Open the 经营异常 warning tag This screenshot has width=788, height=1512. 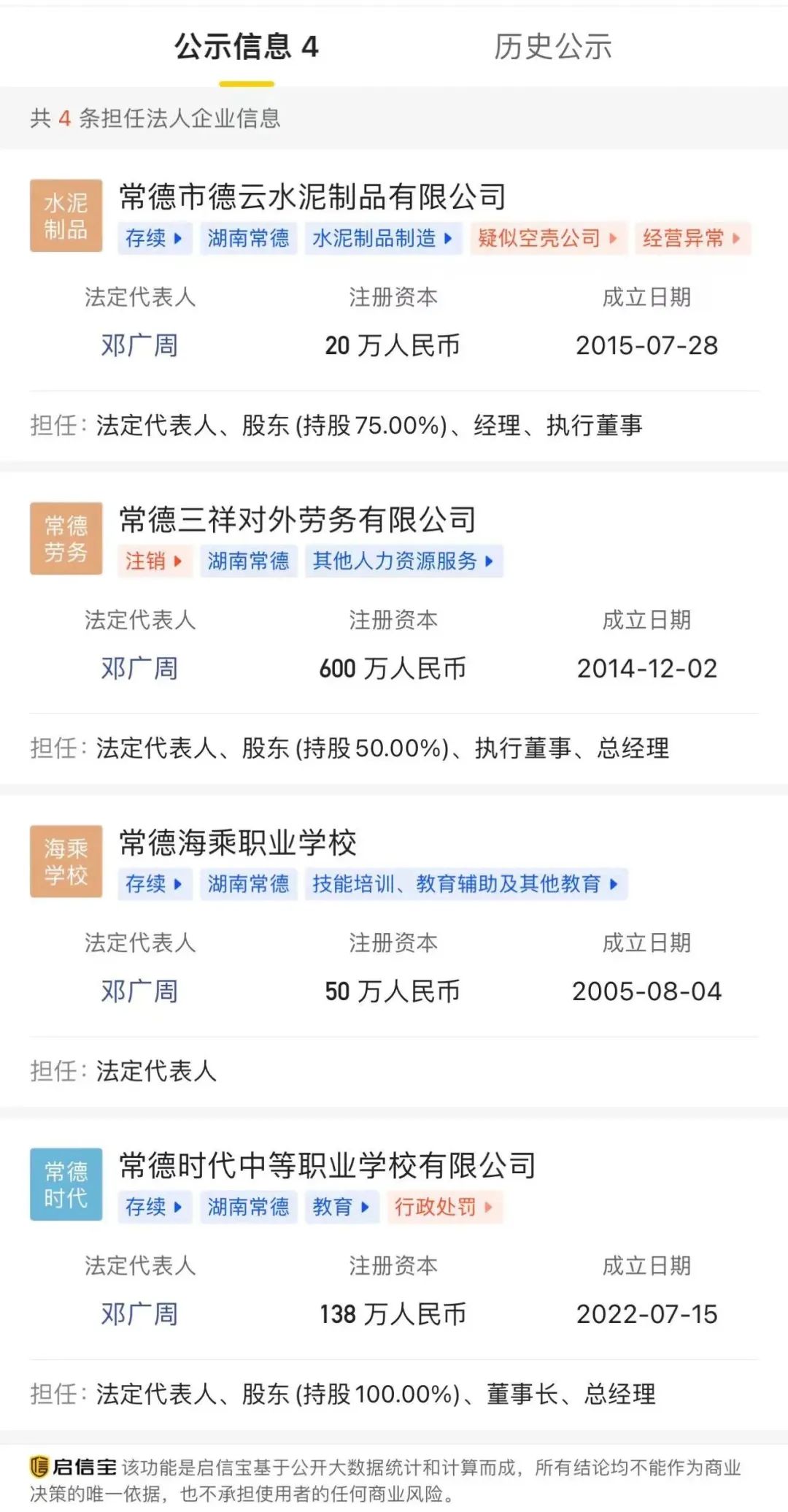[x=692, y=238]
